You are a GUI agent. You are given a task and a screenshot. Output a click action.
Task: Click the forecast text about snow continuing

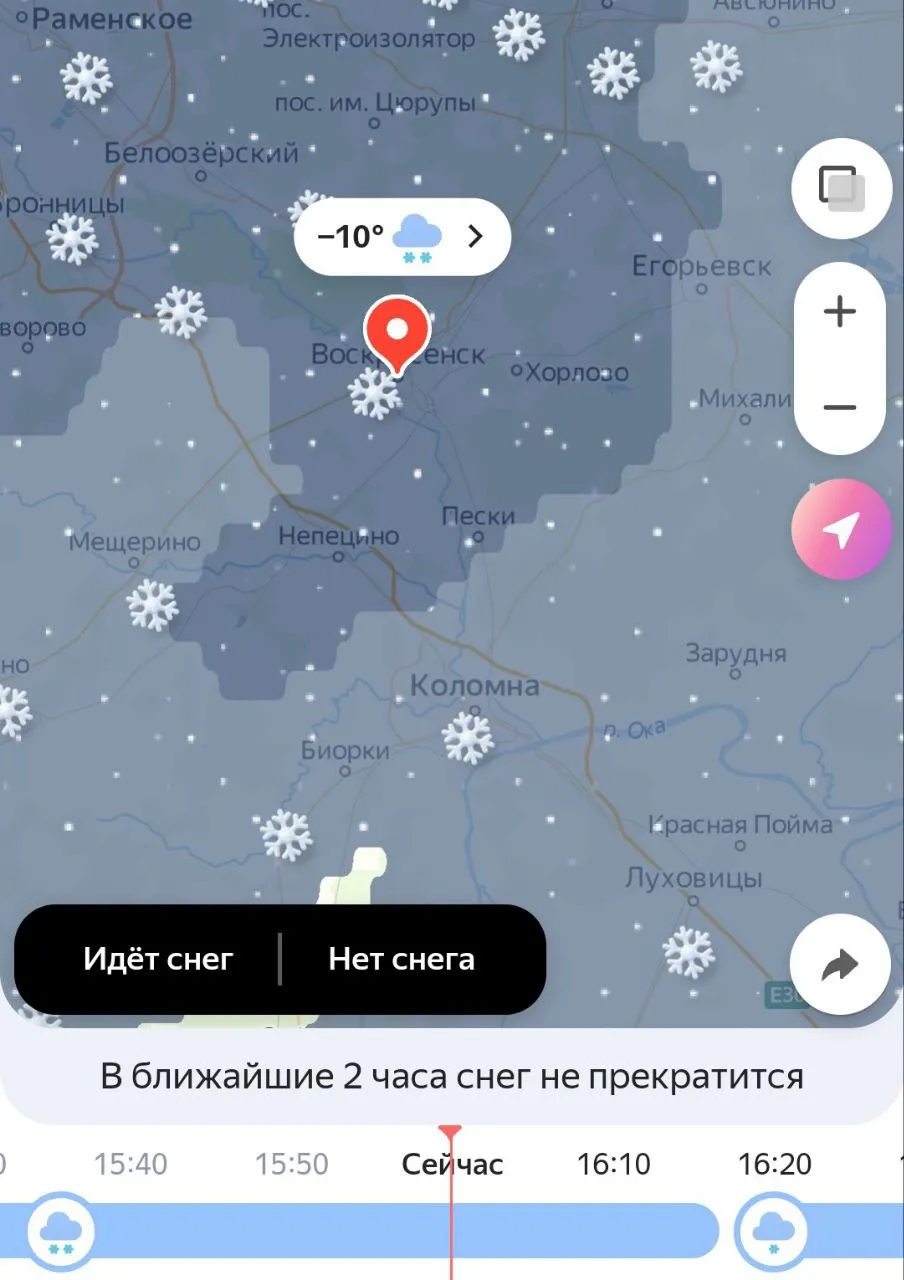tap(451, 1077)
